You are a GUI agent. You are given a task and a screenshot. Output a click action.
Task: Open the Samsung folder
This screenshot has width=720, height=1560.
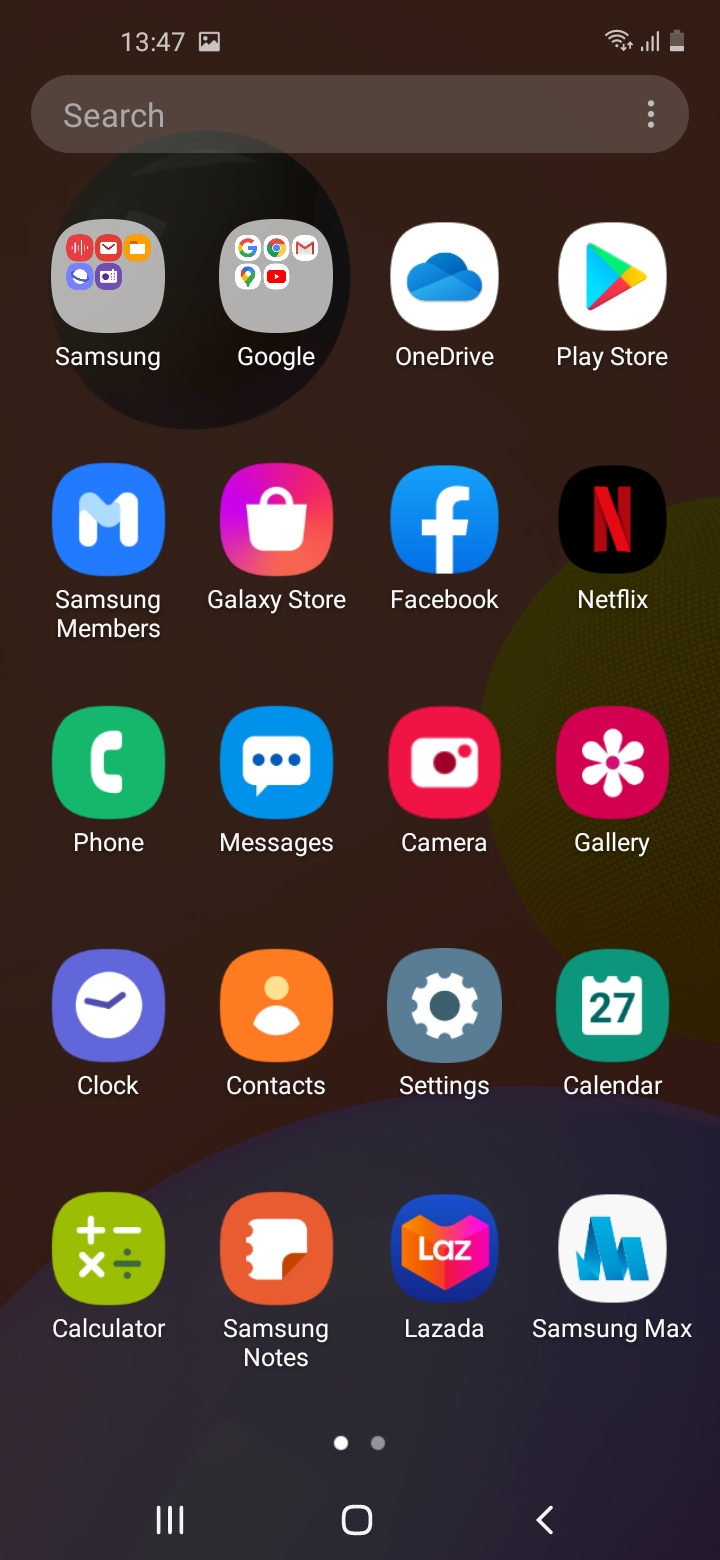pos(108,277)
